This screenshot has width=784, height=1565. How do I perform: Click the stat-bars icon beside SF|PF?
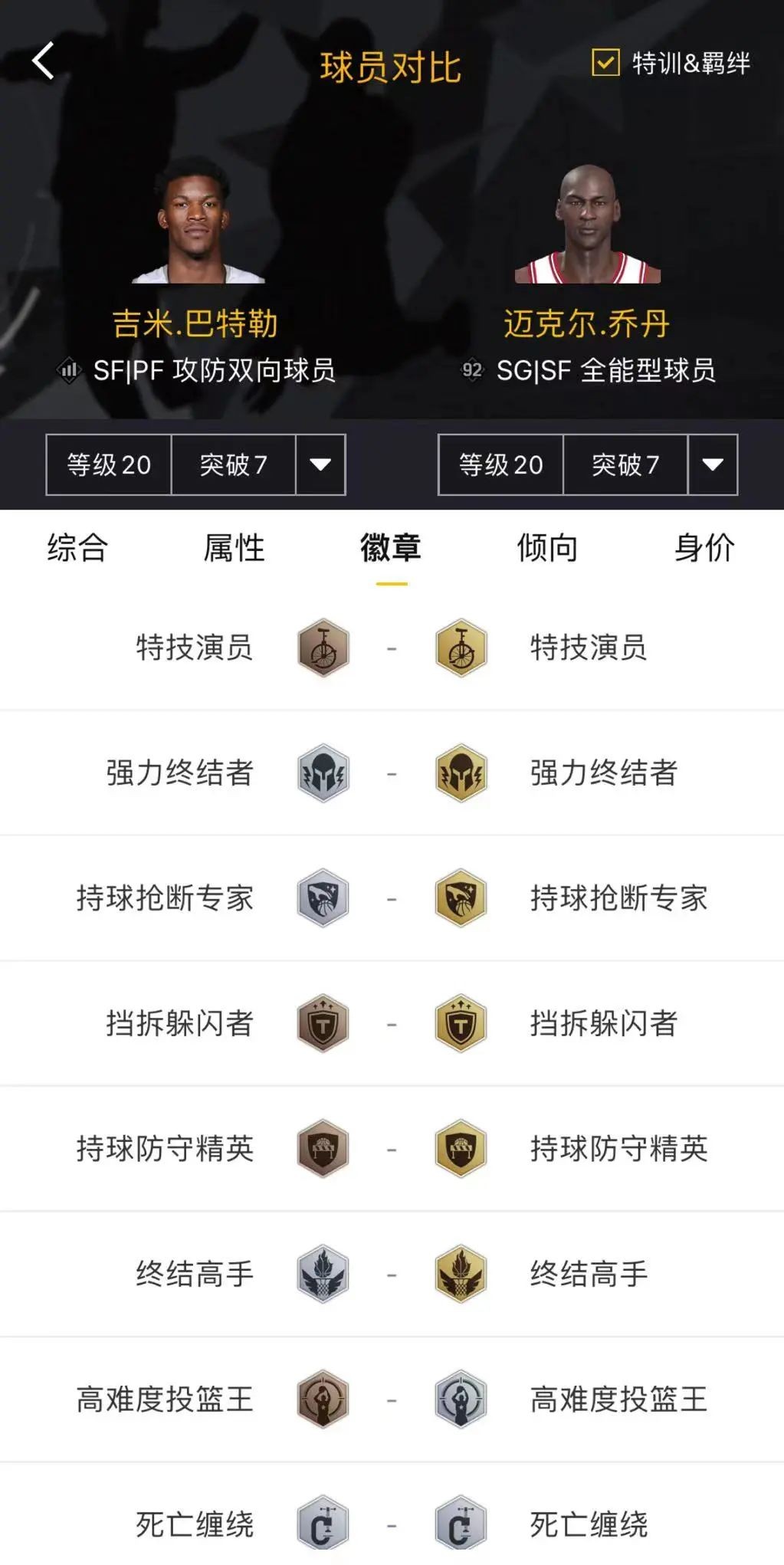coord(69,371)
